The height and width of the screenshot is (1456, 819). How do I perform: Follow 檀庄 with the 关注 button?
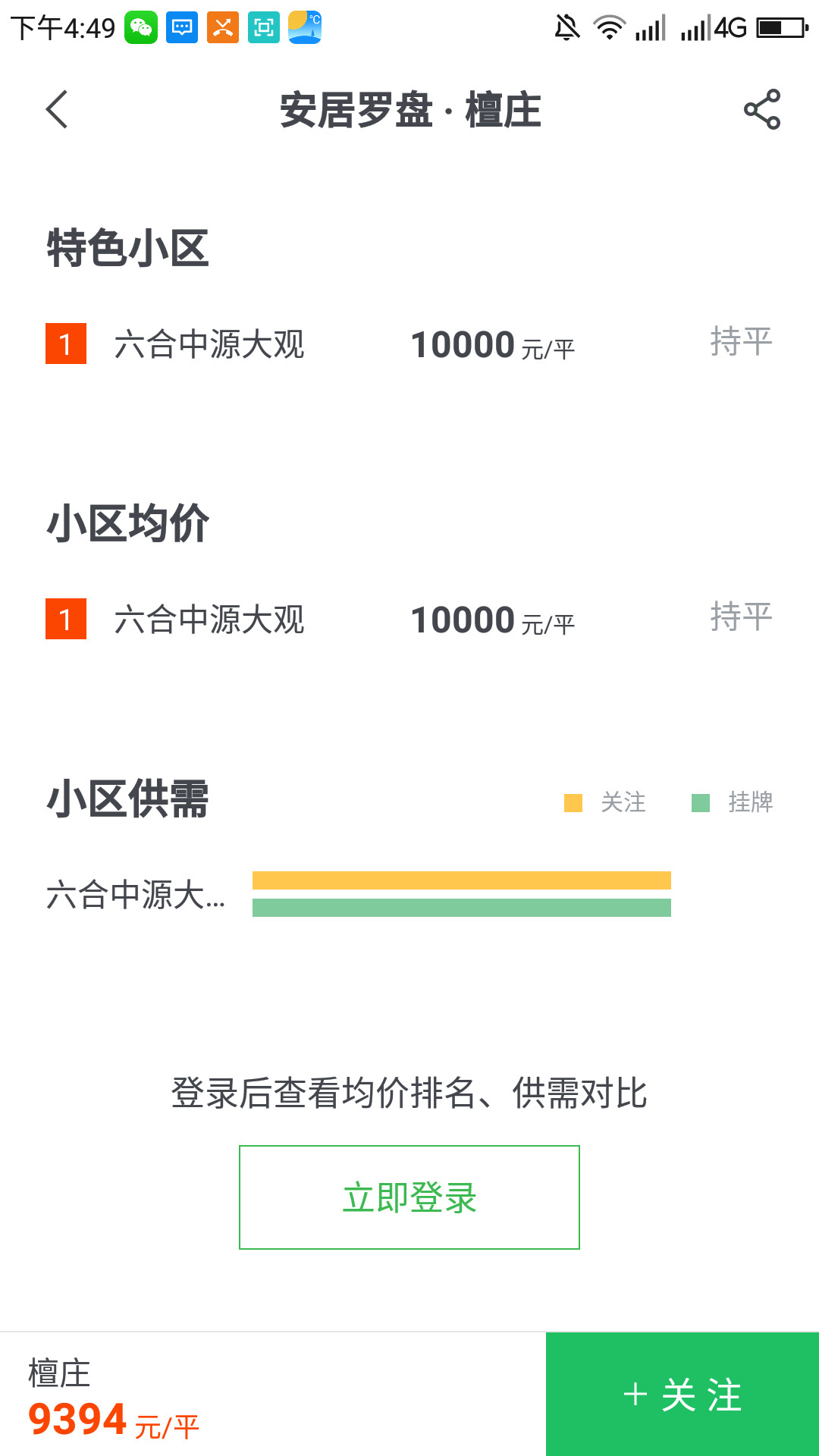pyautogui.click(x=682, y=1395)
